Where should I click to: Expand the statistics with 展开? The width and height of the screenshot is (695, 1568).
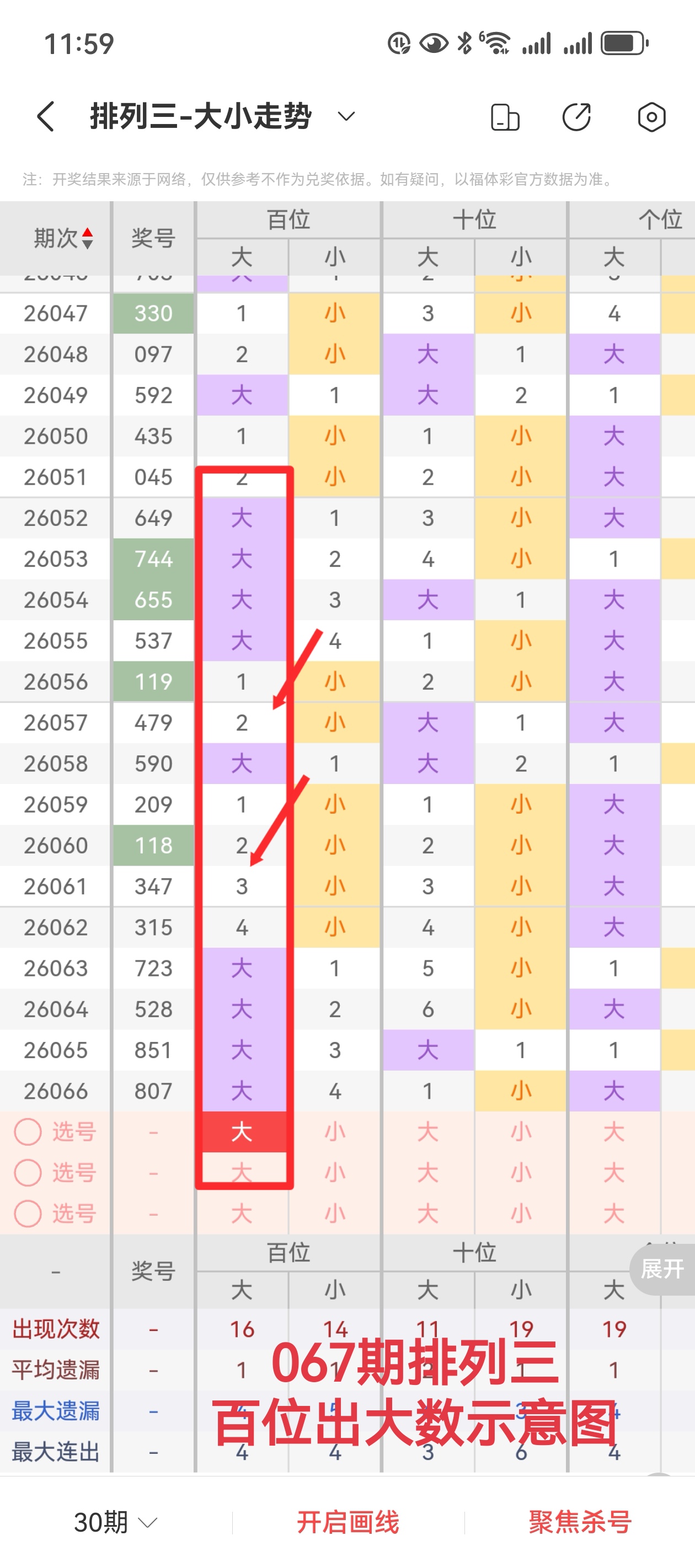click(662, 1269)
